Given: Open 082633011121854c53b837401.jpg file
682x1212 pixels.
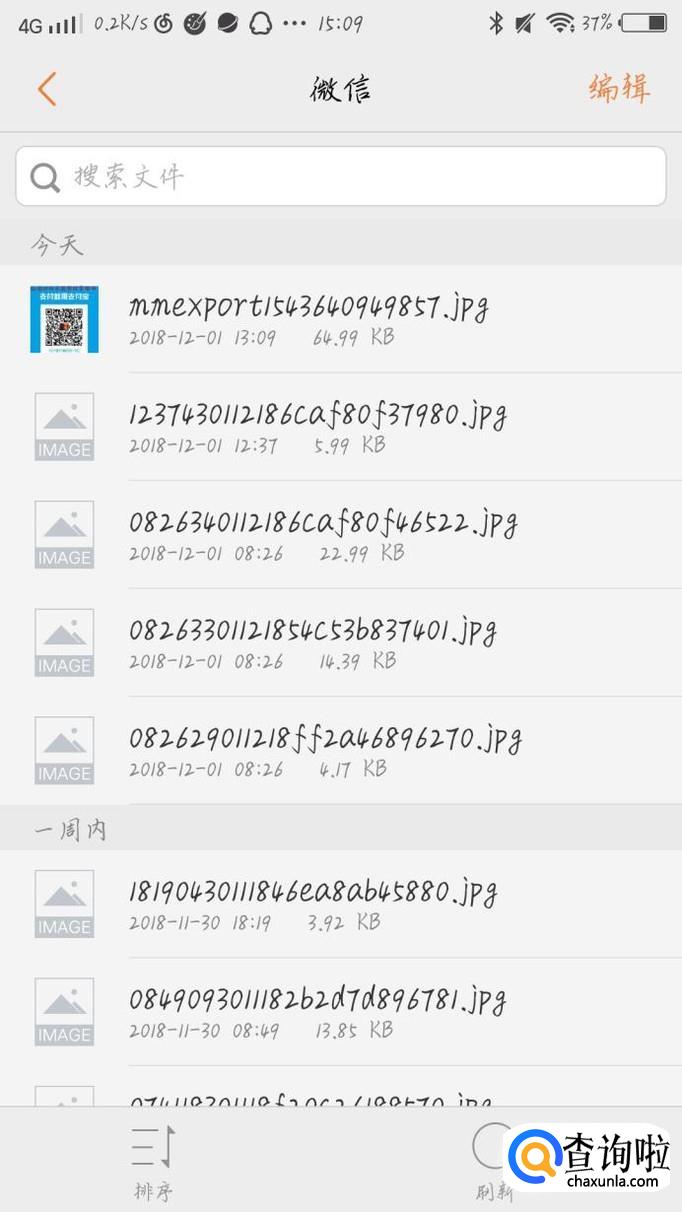Looking at the screenshot, I should [x=340, y=643].
